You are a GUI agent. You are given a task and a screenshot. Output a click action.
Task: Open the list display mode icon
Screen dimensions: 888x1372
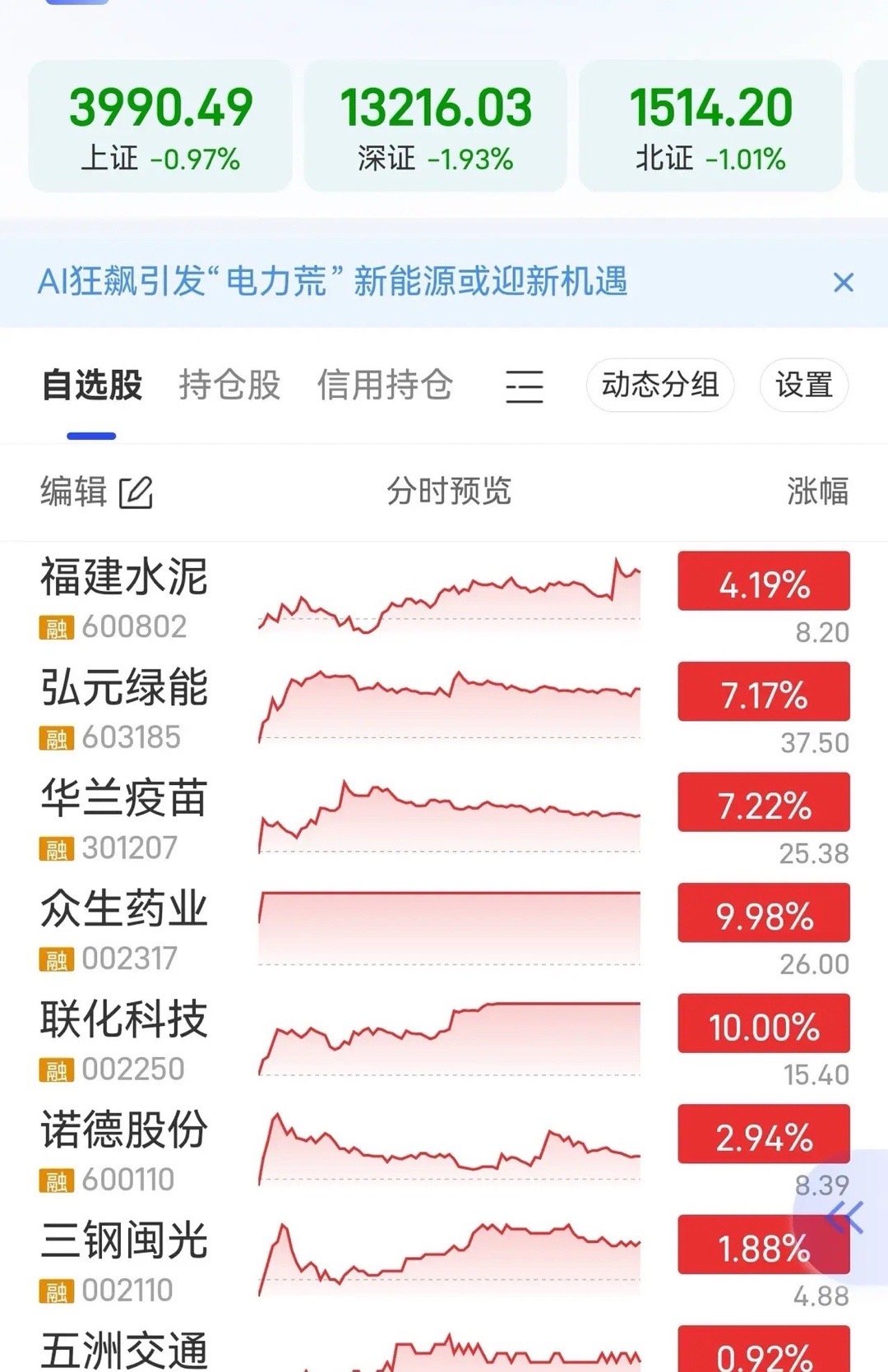[x=524, y=386]
